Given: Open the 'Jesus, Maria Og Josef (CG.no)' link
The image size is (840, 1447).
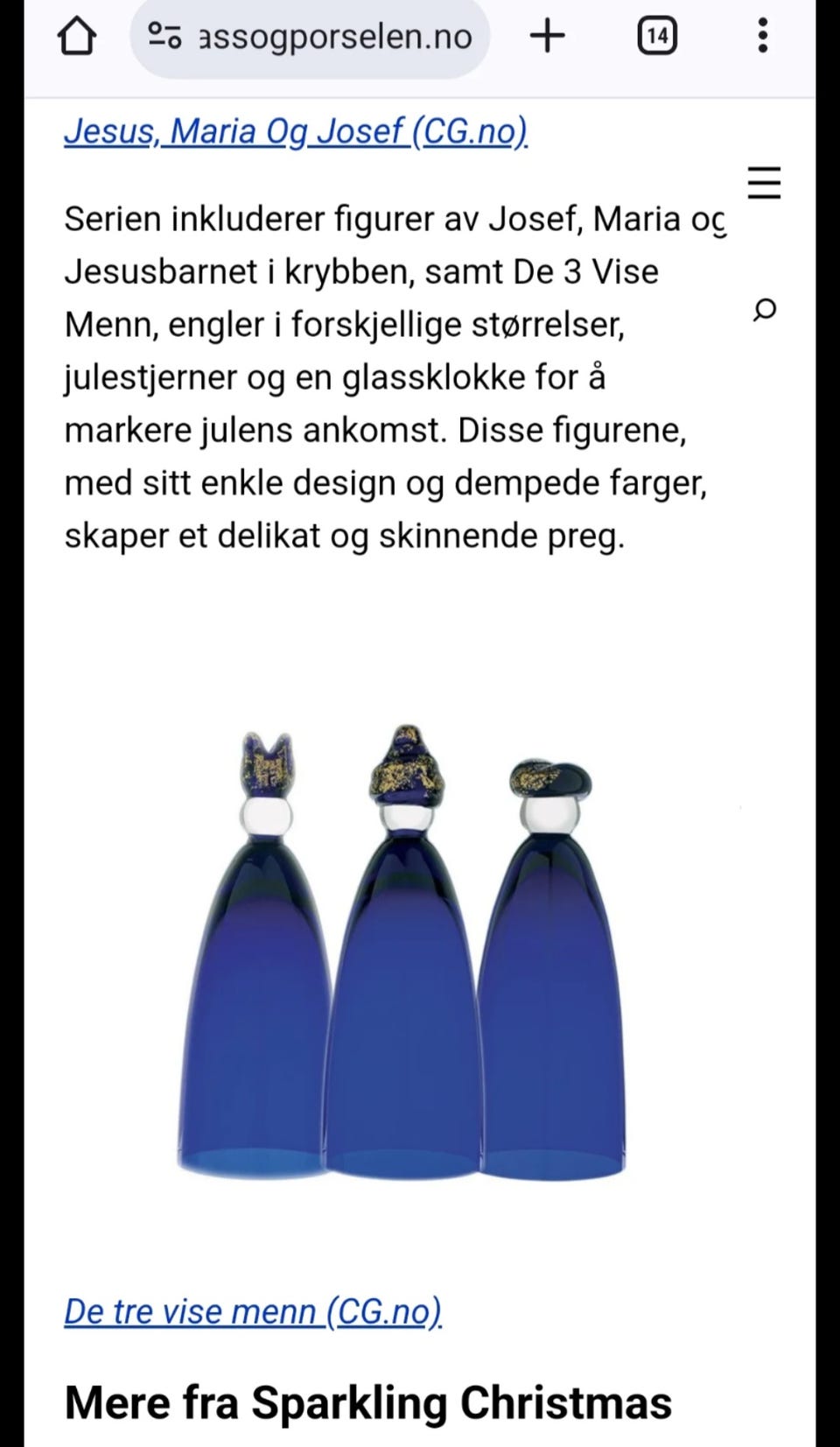Looking at the screenshot, I should 297,131.
